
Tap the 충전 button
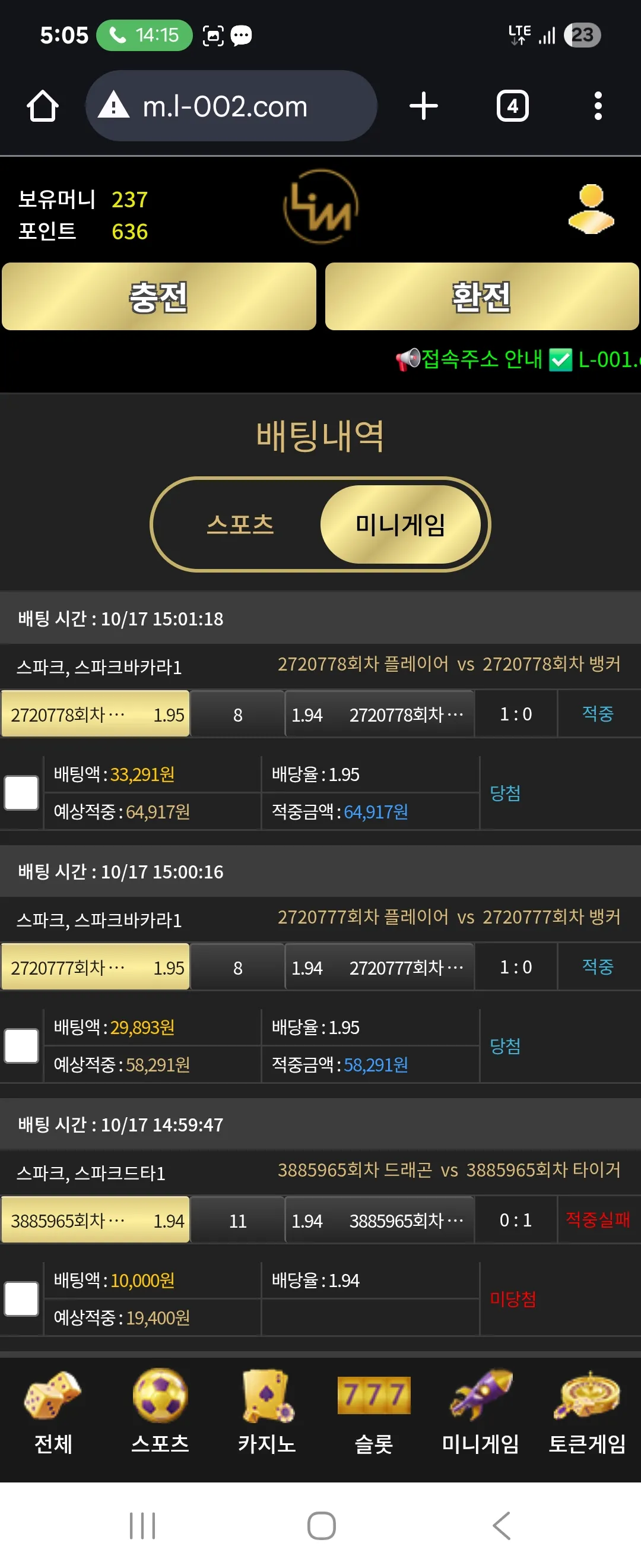(x=158, y=296)
